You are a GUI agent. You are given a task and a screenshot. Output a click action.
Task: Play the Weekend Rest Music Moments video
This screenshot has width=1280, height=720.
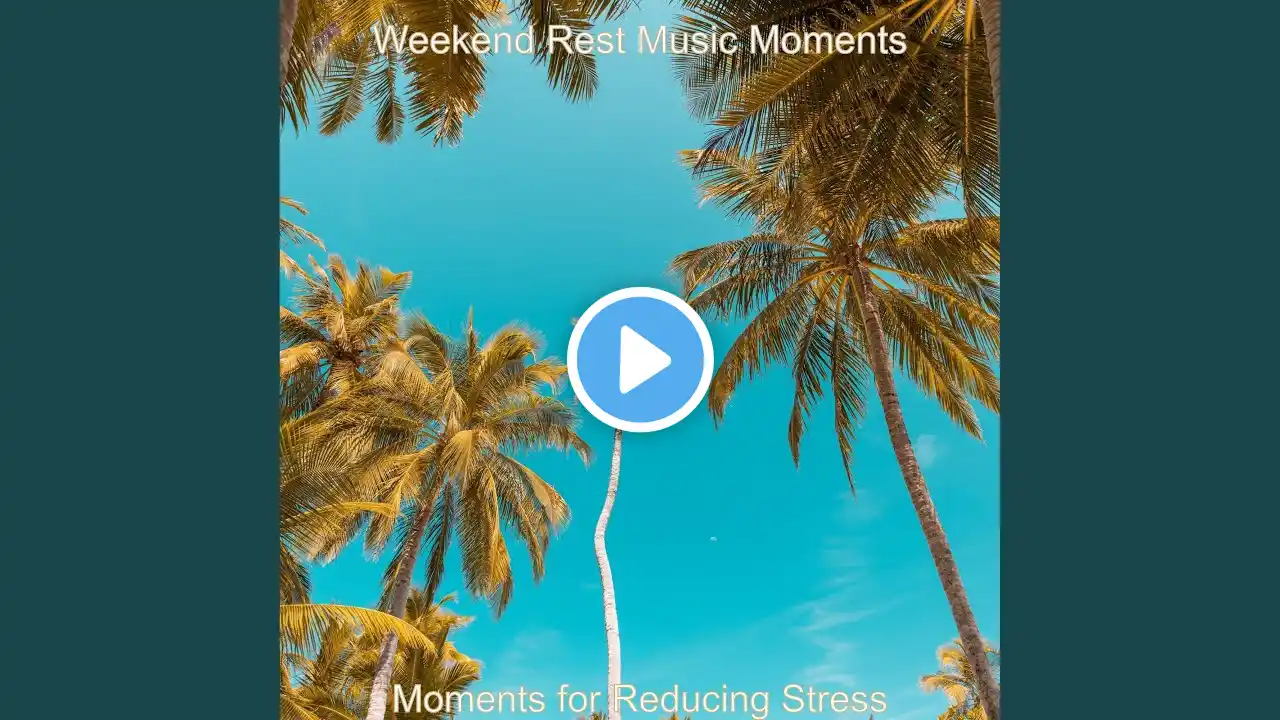pos(640,360)
